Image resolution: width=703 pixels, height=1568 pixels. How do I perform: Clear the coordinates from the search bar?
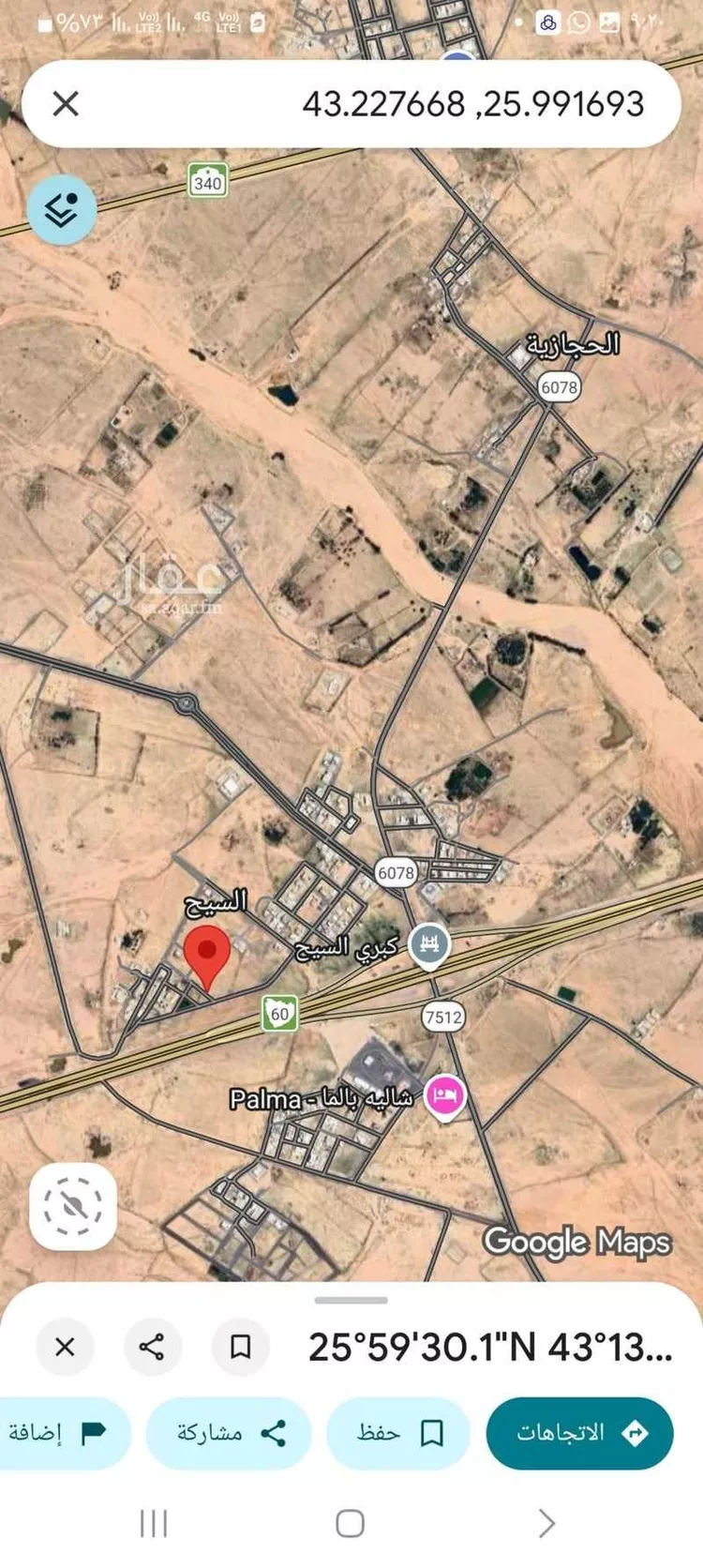coord(66,103)
